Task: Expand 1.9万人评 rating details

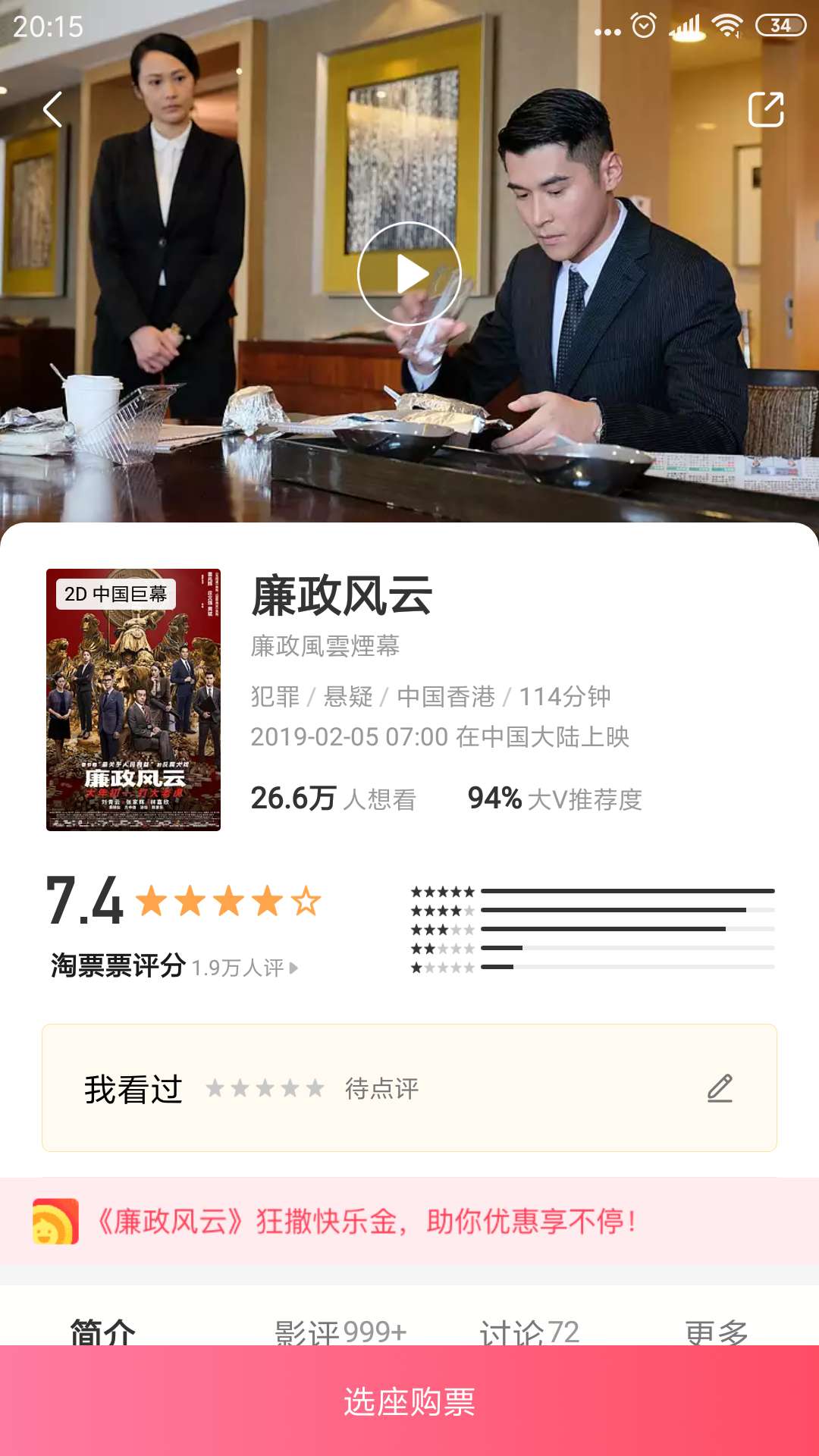Action: tap(241, 967)
